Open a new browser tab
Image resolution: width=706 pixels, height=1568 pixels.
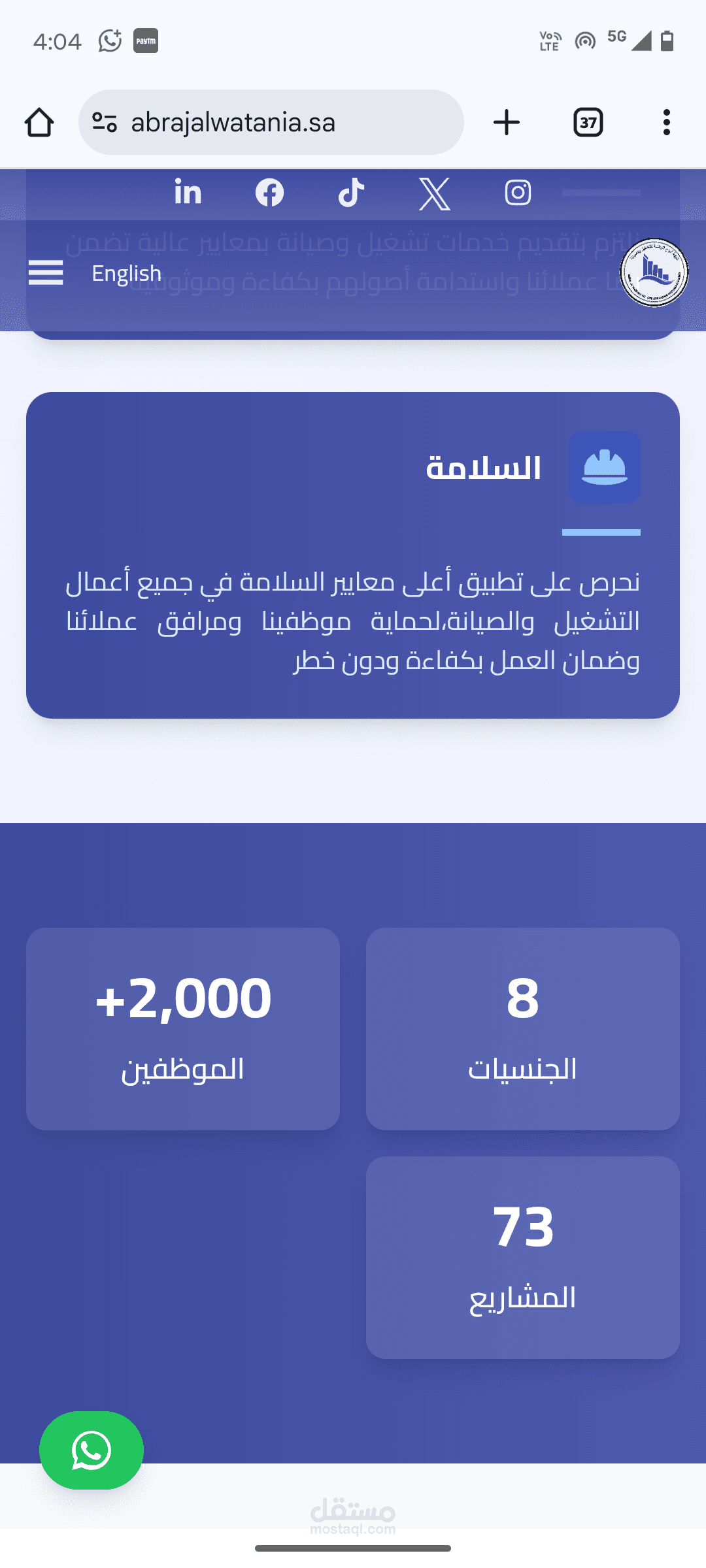tap(507, 122)
